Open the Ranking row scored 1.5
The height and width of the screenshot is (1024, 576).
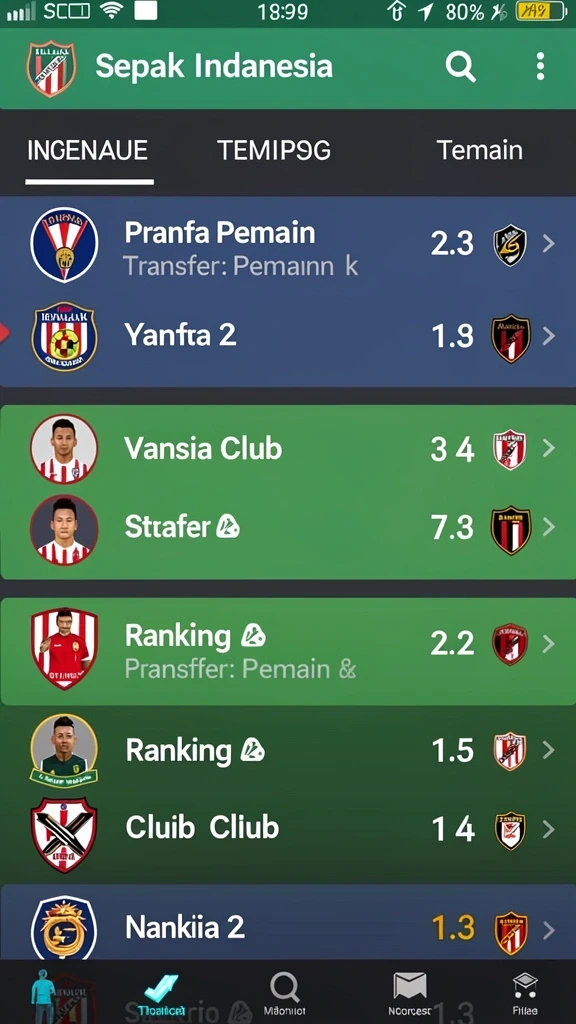click(x=288, y=751)
